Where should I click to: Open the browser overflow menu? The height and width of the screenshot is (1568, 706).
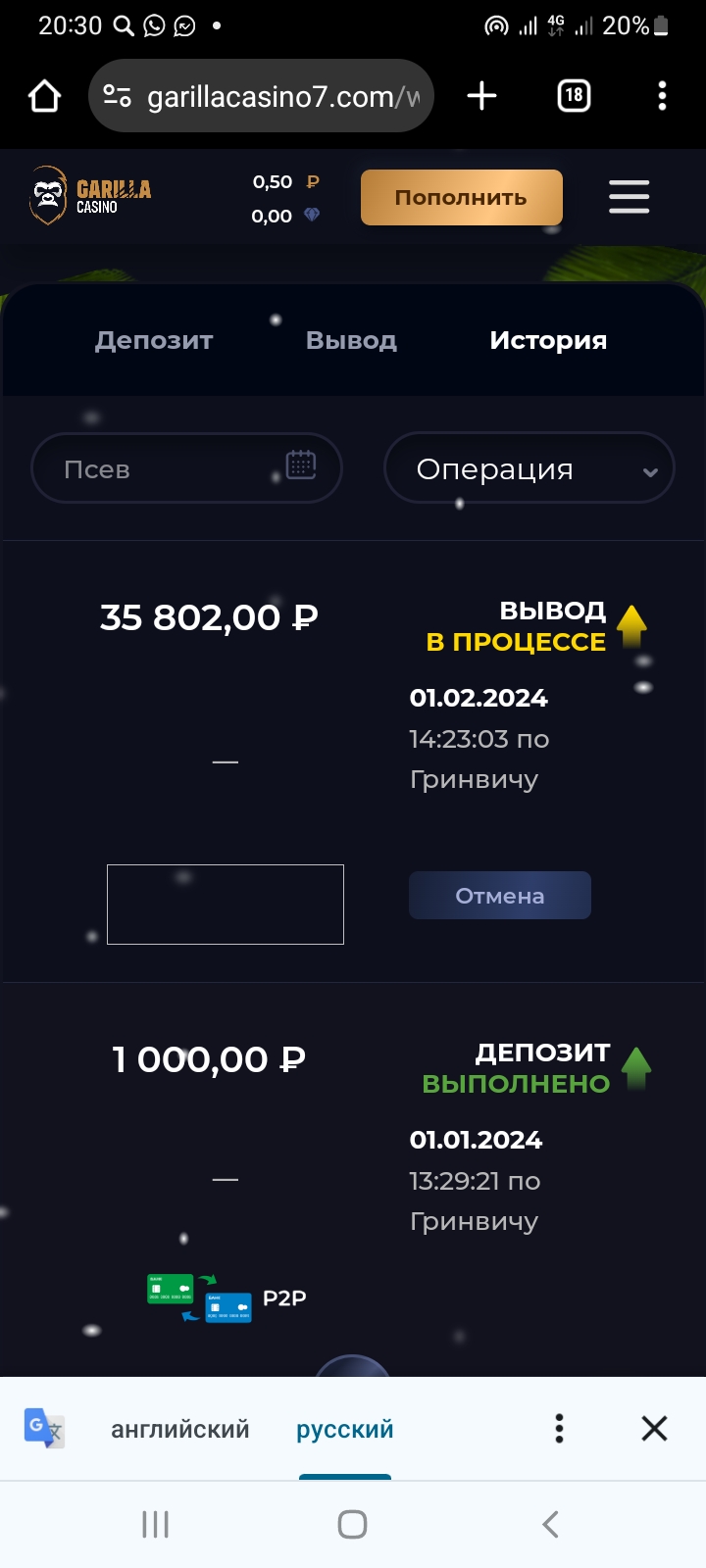(662, 96)
